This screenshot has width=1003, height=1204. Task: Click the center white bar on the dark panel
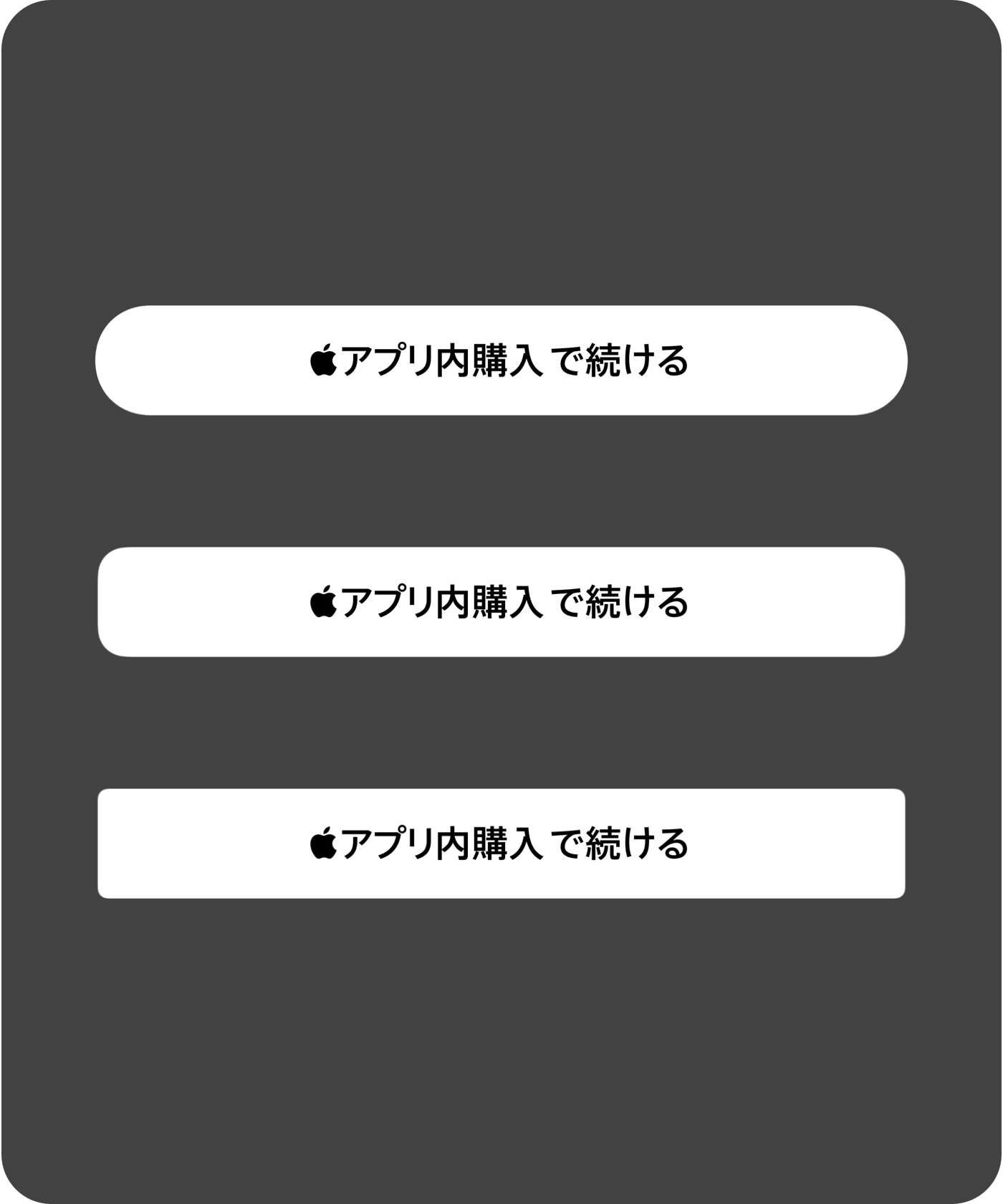[x=501, y=603]
